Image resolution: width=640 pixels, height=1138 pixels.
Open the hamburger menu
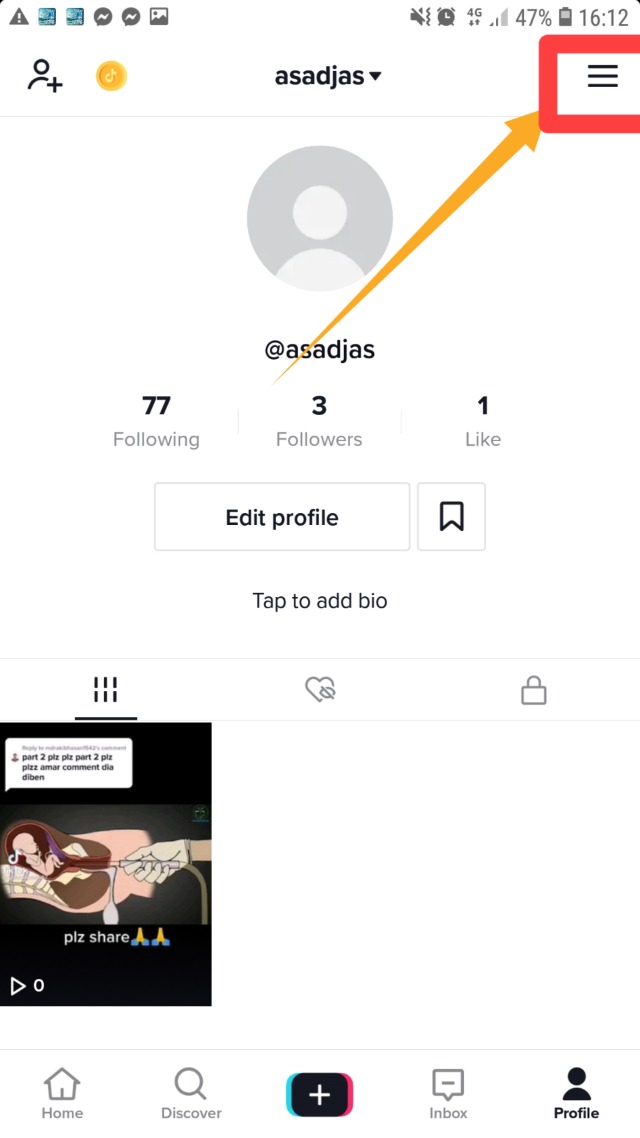click(x=602, y=76)
